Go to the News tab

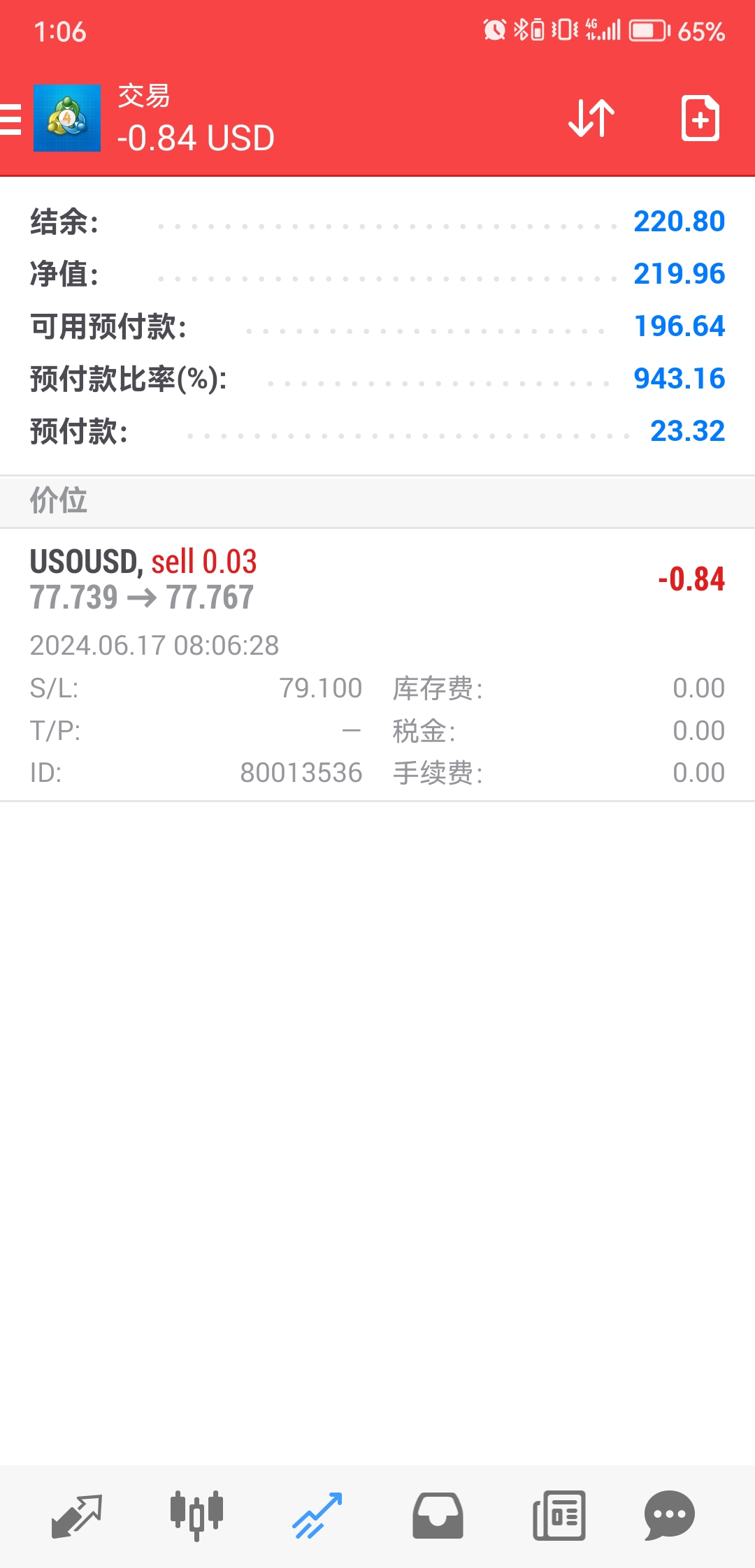coord(559,1516)
